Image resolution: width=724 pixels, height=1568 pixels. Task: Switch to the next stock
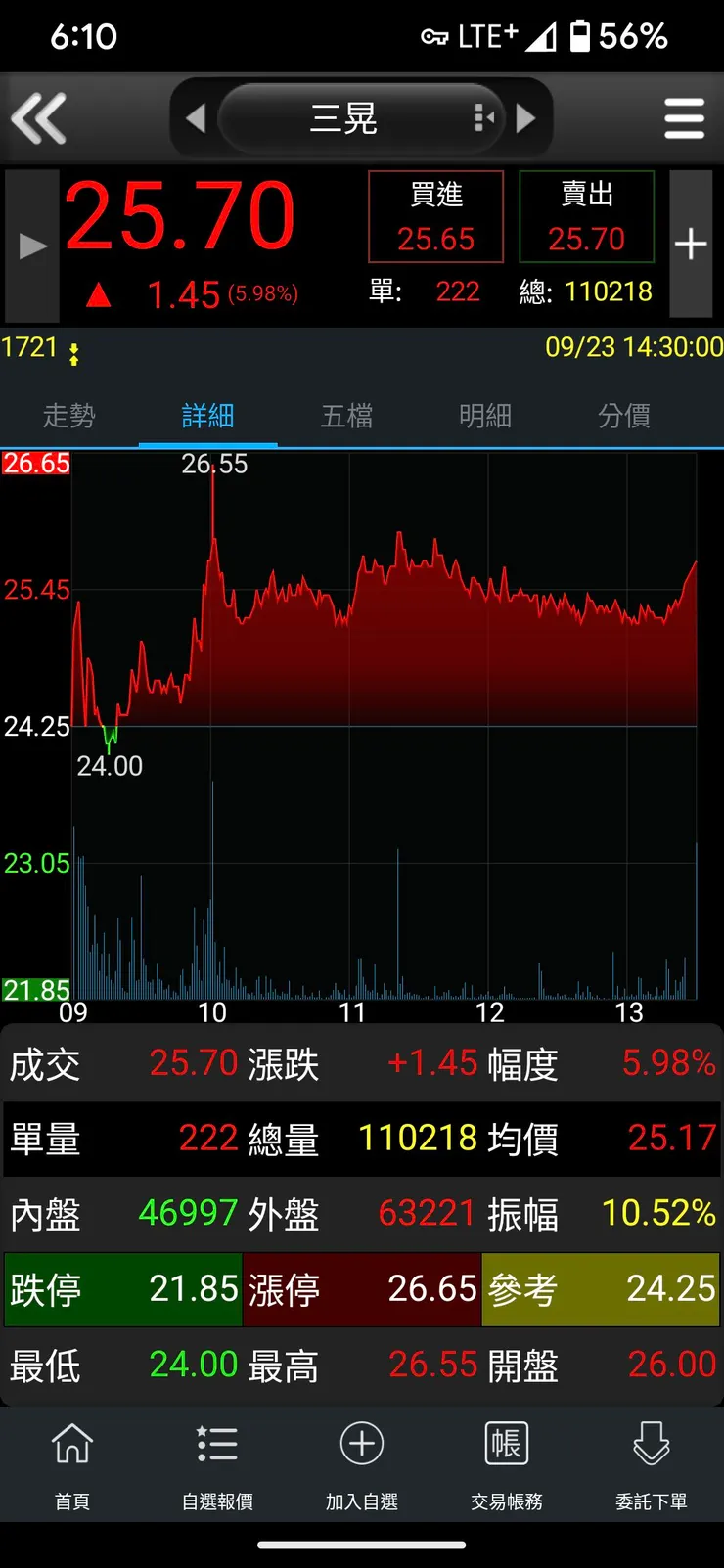tap(526, 118)
